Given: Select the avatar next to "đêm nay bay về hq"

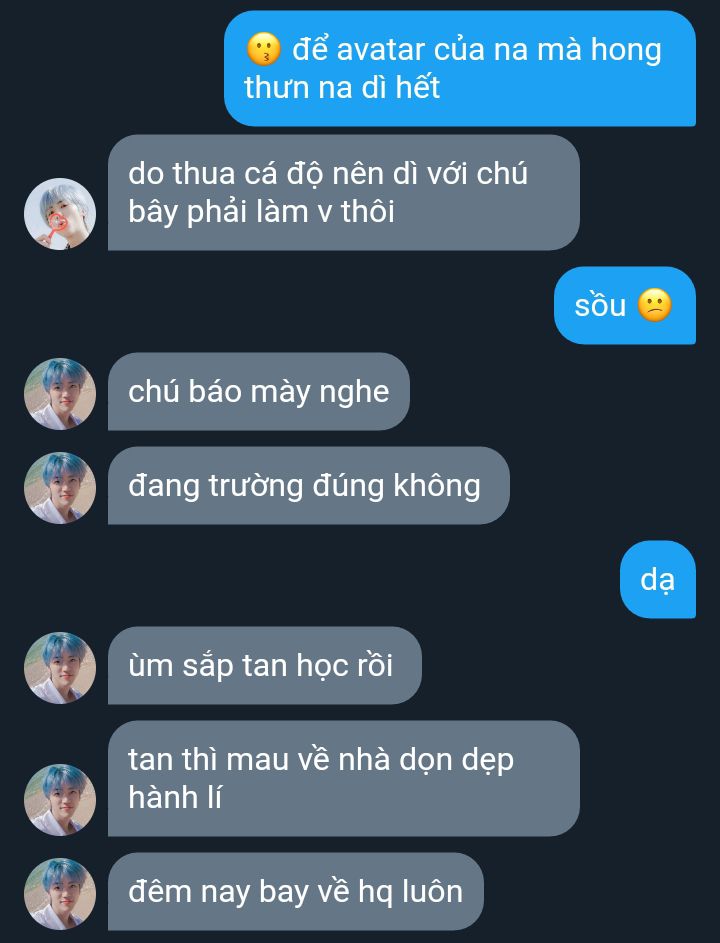Looking at the screenshot, I should pyautogui.click(x=60, y=894).
